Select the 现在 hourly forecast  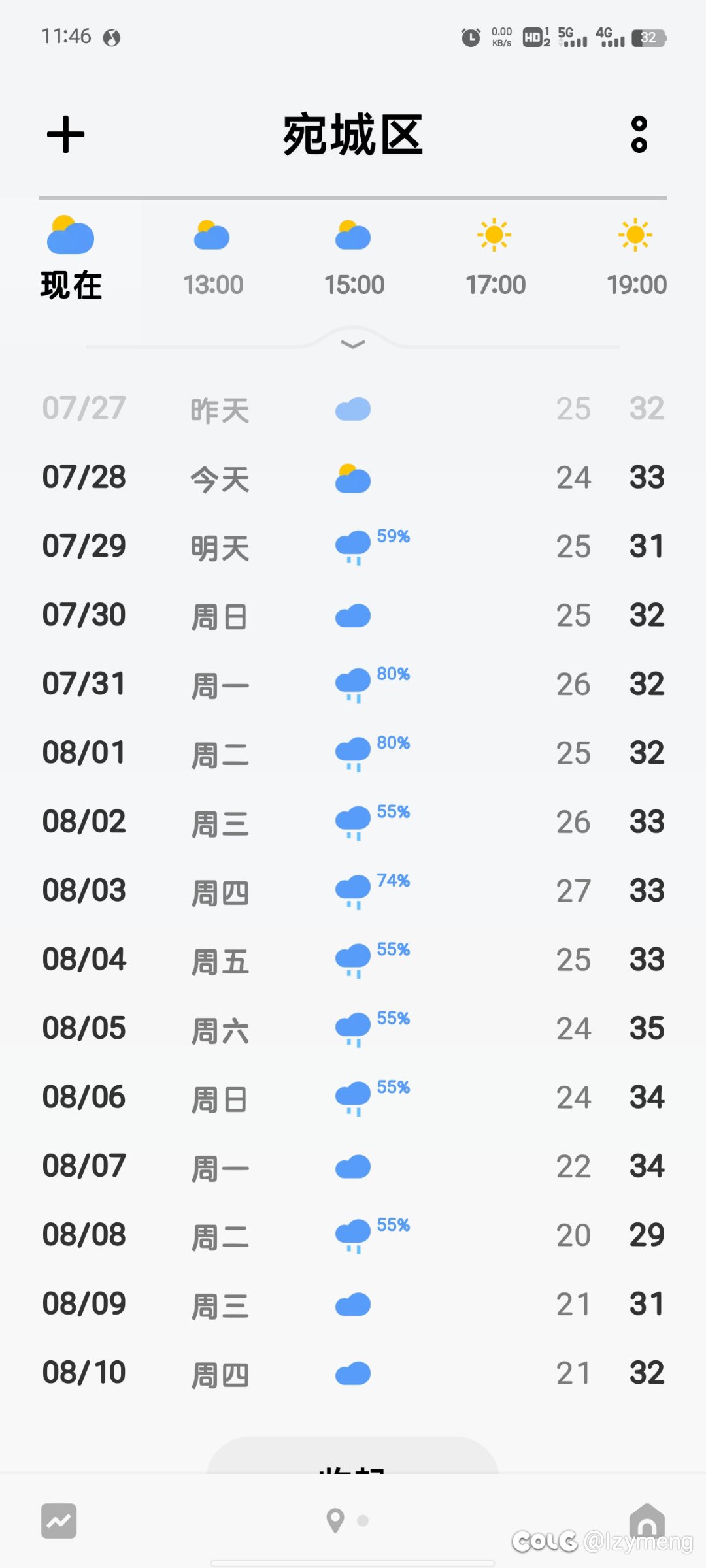coord(71,259)
